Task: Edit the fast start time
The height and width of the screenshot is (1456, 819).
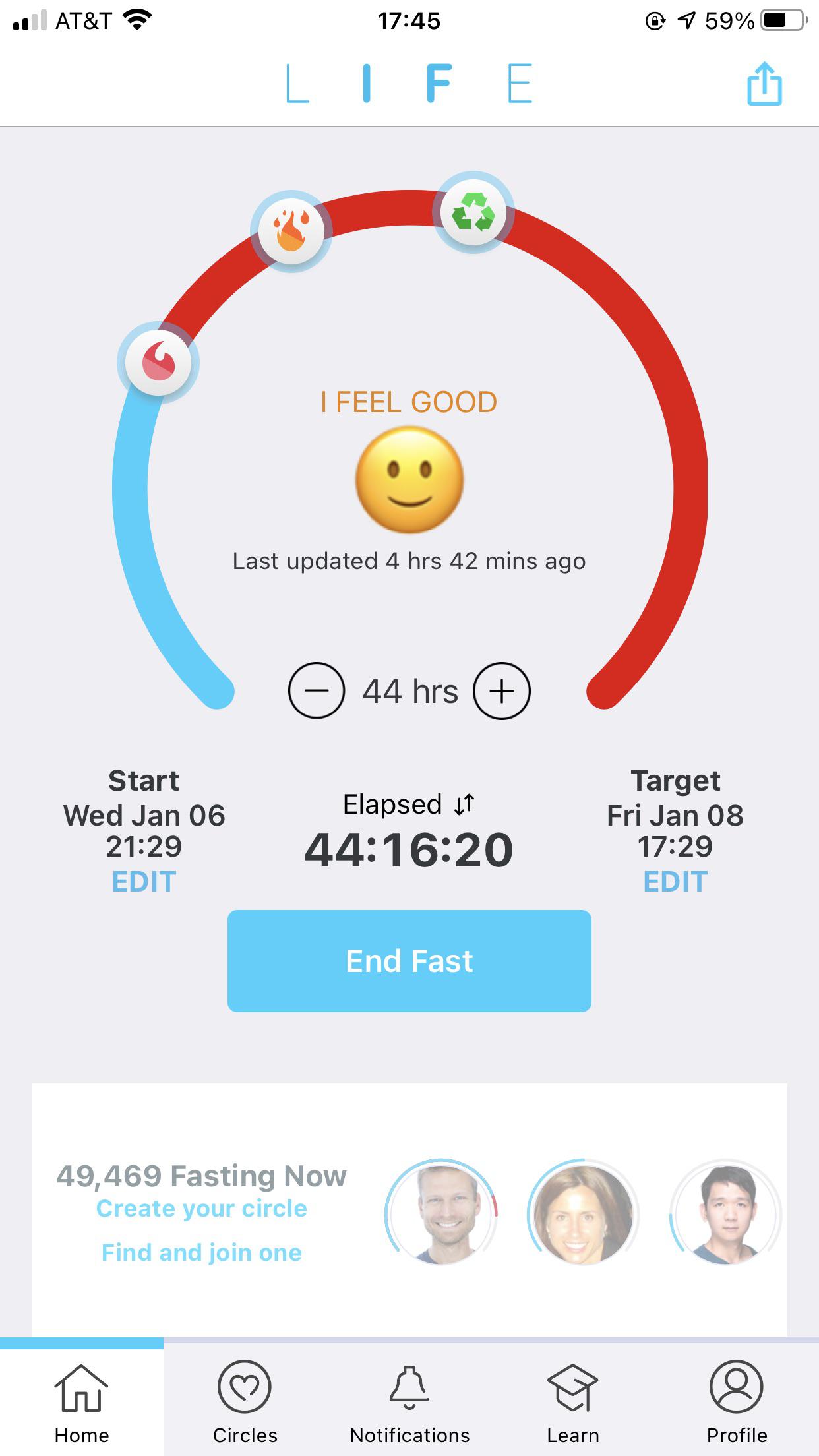Action: [x=144, y=881]
